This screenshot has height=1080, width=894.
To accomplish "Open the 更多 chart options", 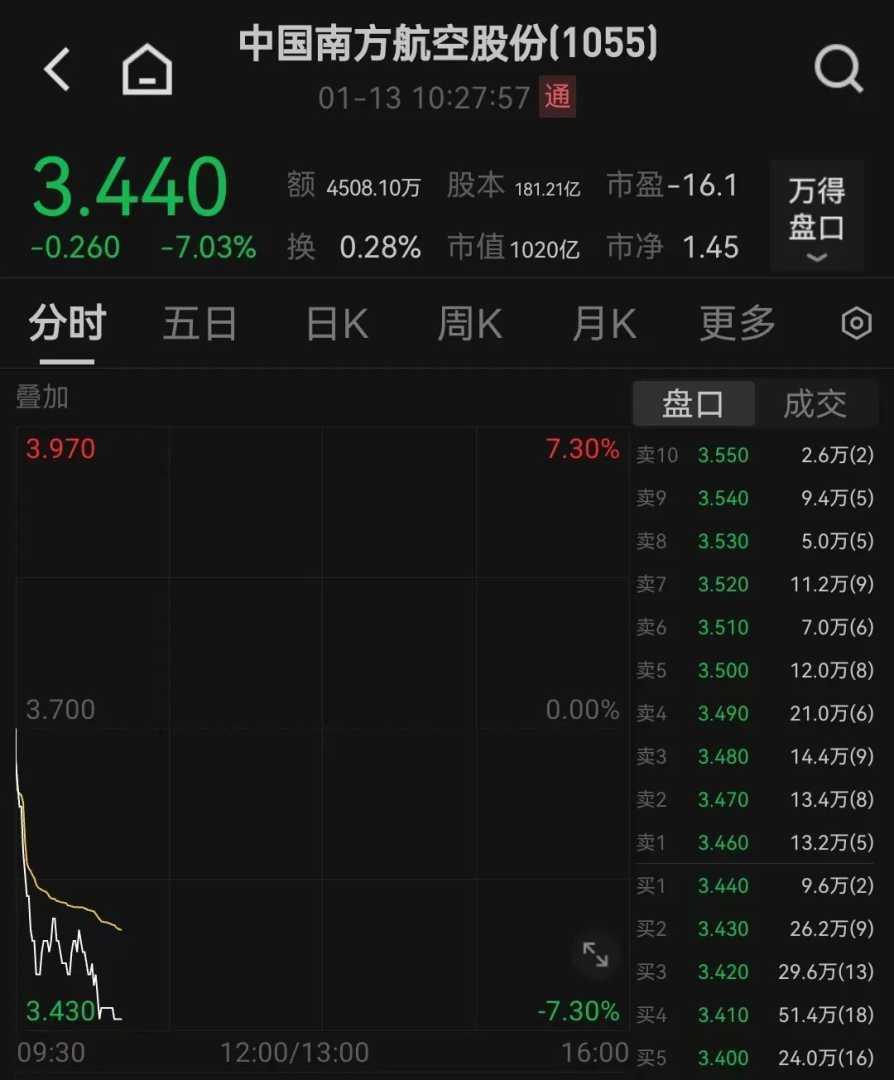I will 737,324.
